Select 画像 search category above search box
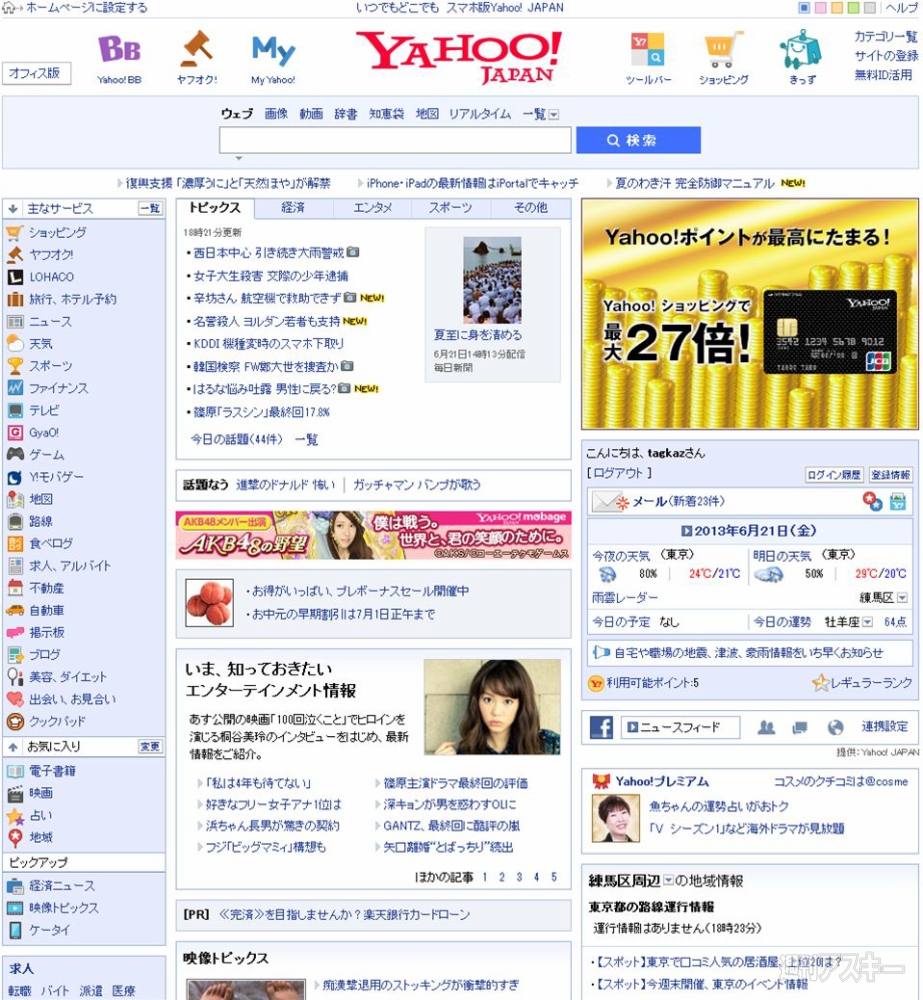923x1000 pixels. pos(276,114)
